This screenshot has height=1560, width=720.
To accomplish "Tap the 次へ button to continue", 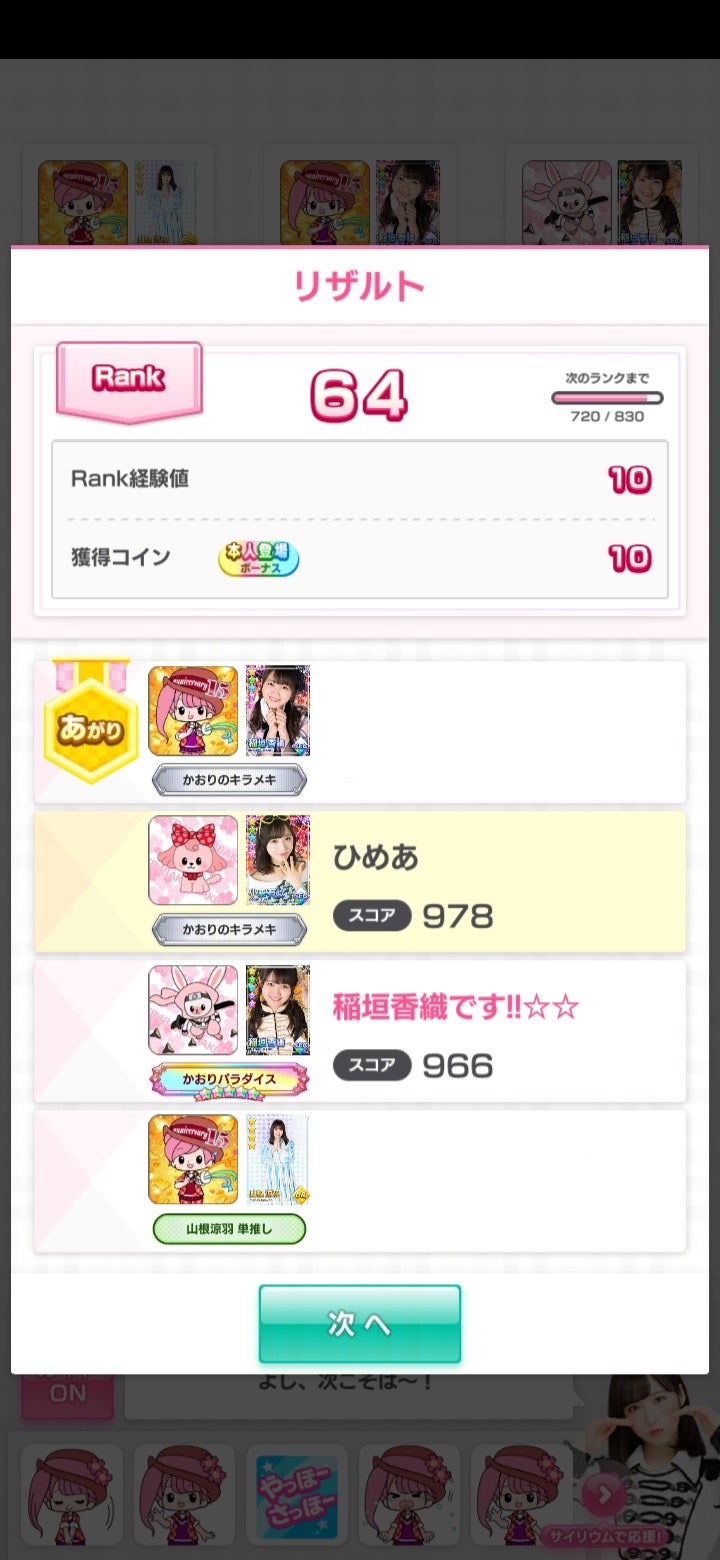I will (x=359, y=1323).
